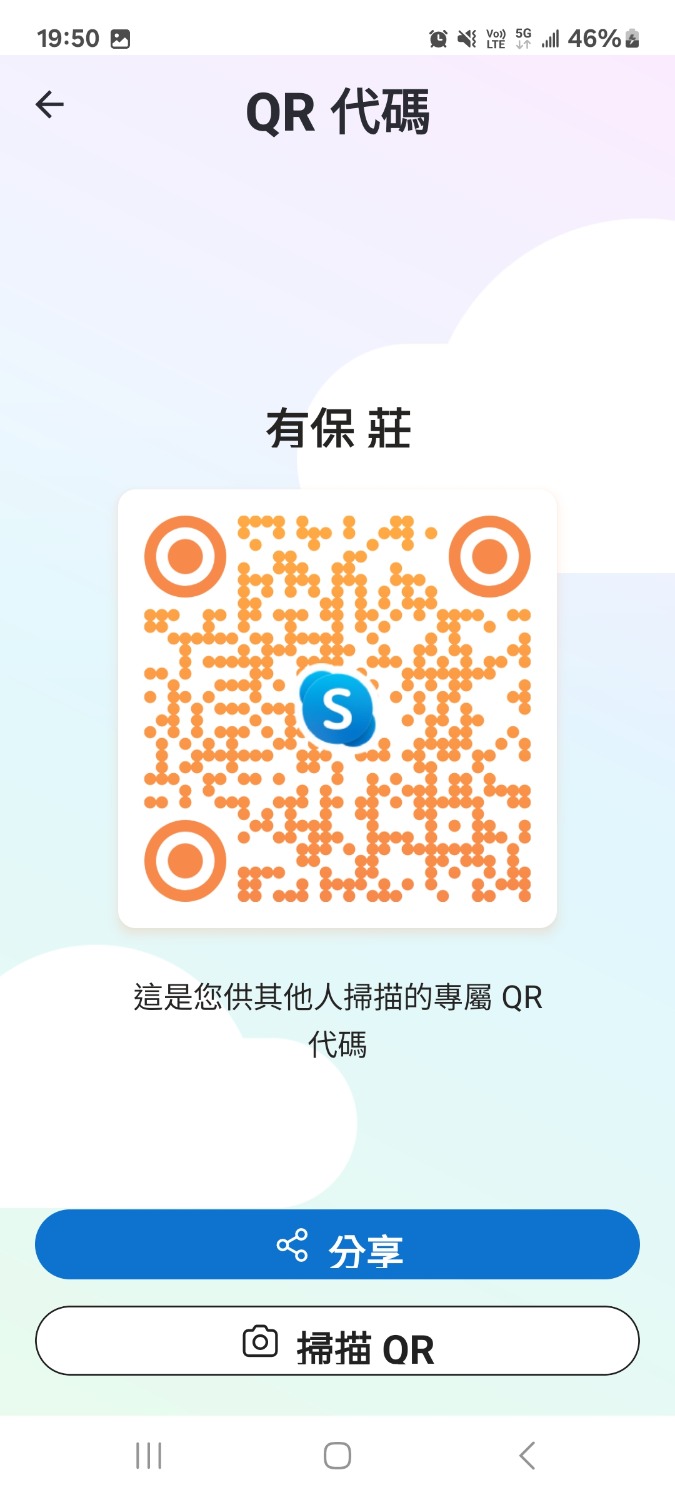Open the 掃描 QR scanner
The image size is (675, 1500).
pos(337,1341)
